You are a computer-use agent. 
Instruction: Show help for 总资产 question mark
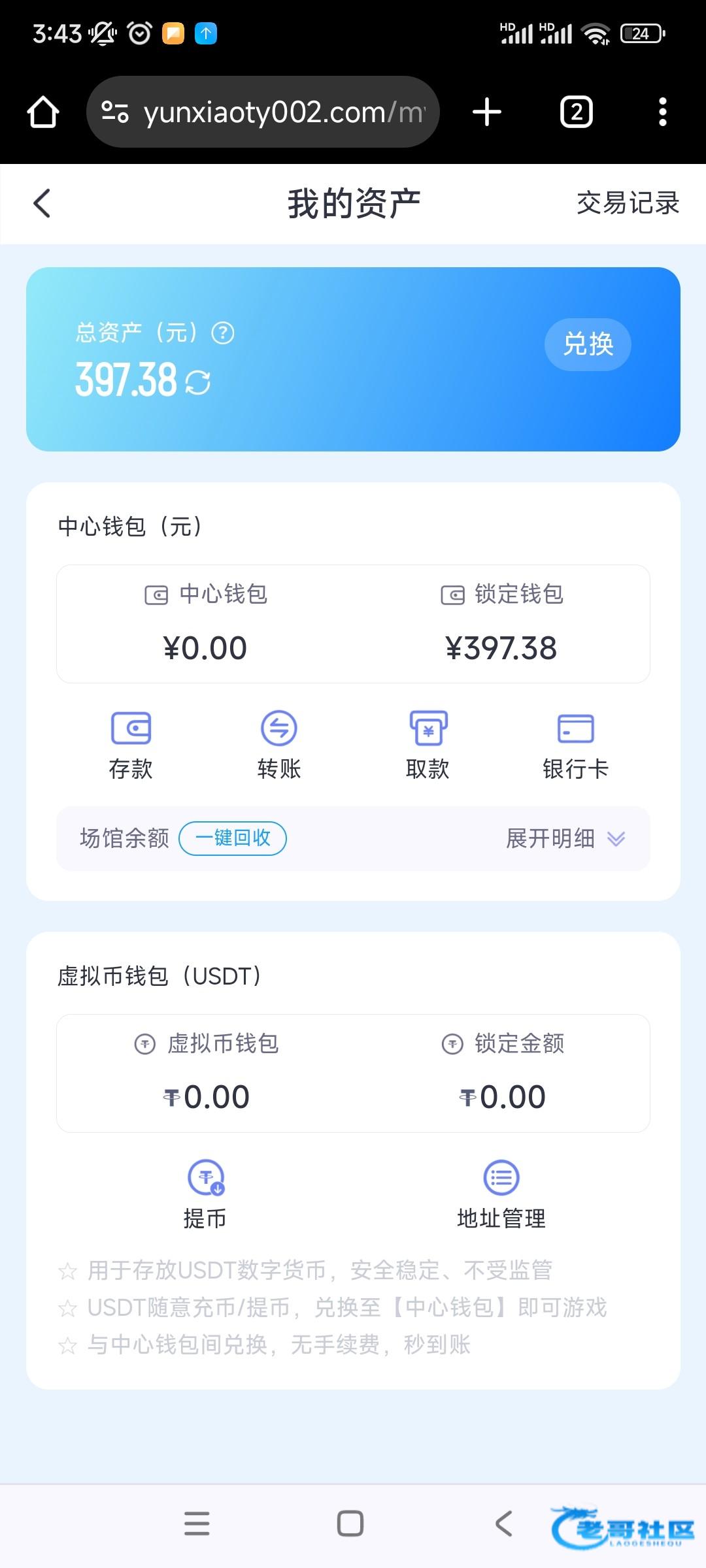coord(223,333)
